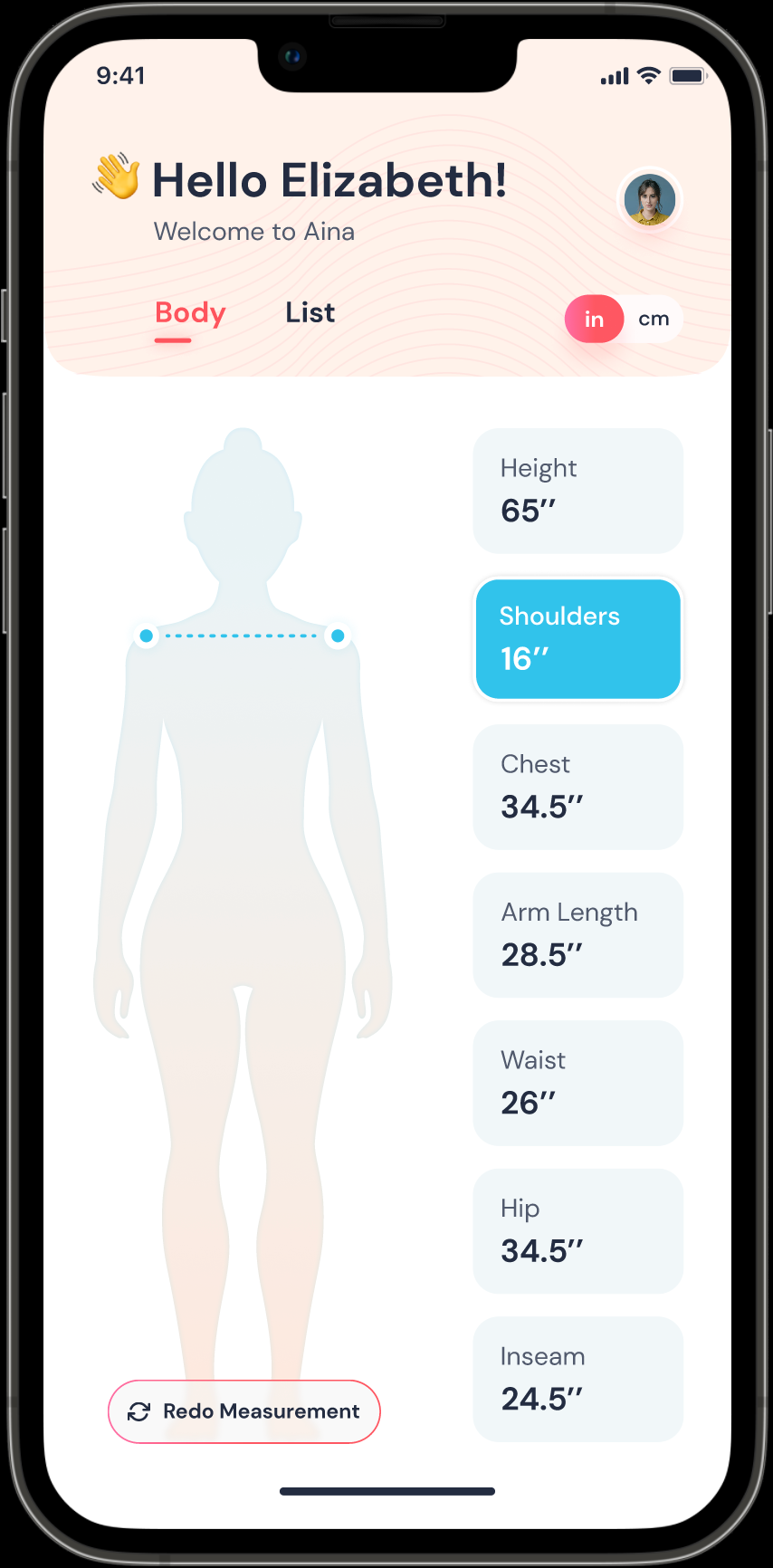
Task: Switch units to cm
Action: tap(654, 319)
